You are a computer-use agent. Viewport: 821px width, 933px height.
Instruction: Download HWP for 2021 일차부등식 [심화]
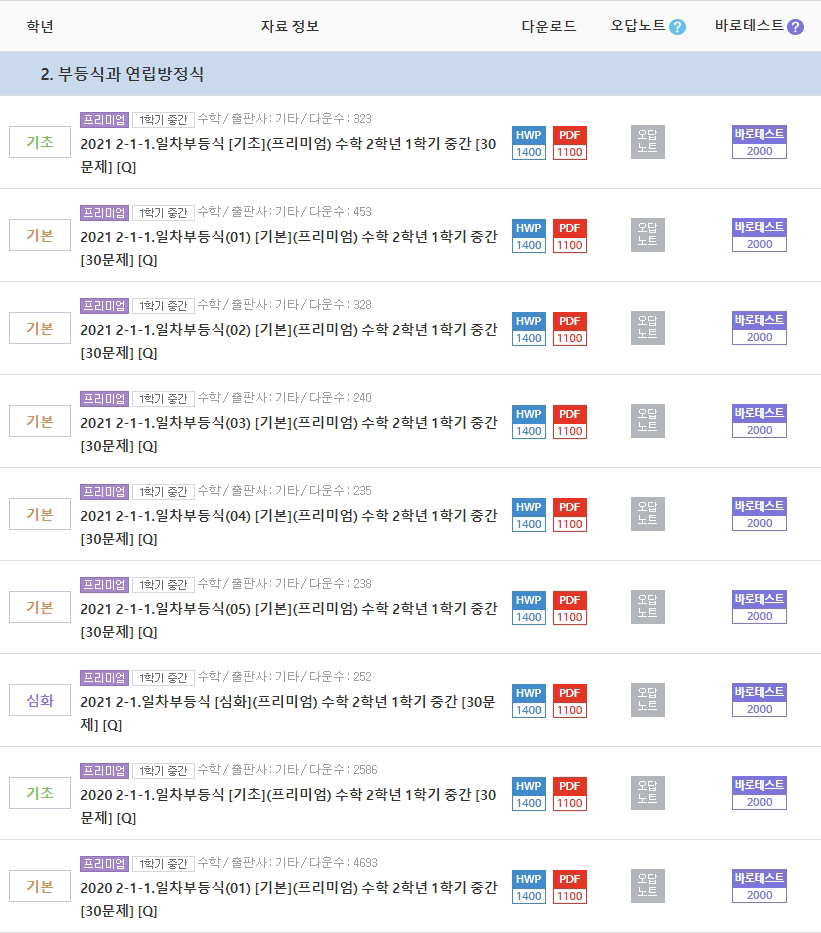pos(529,700)
